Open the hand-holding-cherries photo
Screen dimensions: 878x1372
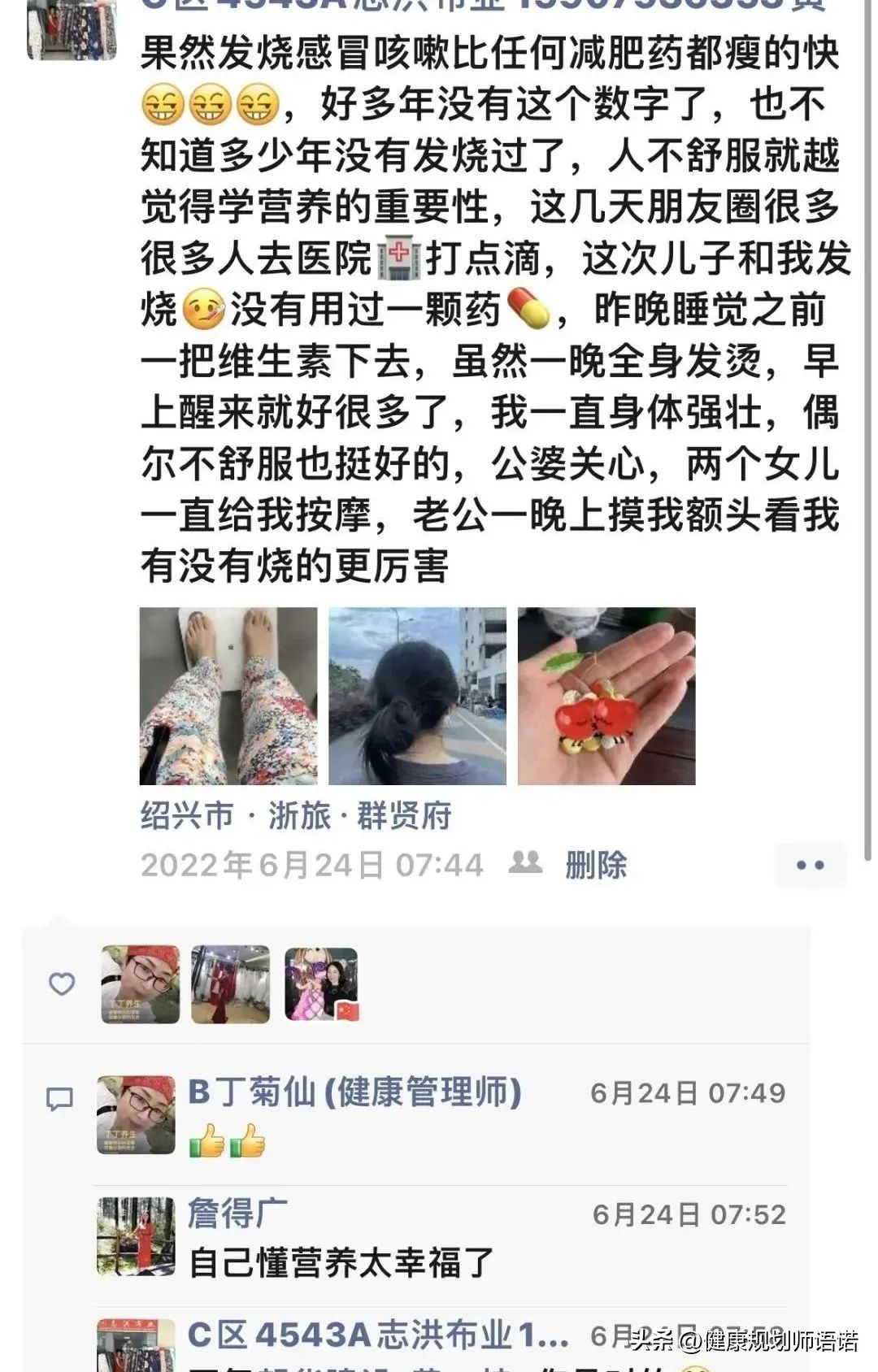607,695
